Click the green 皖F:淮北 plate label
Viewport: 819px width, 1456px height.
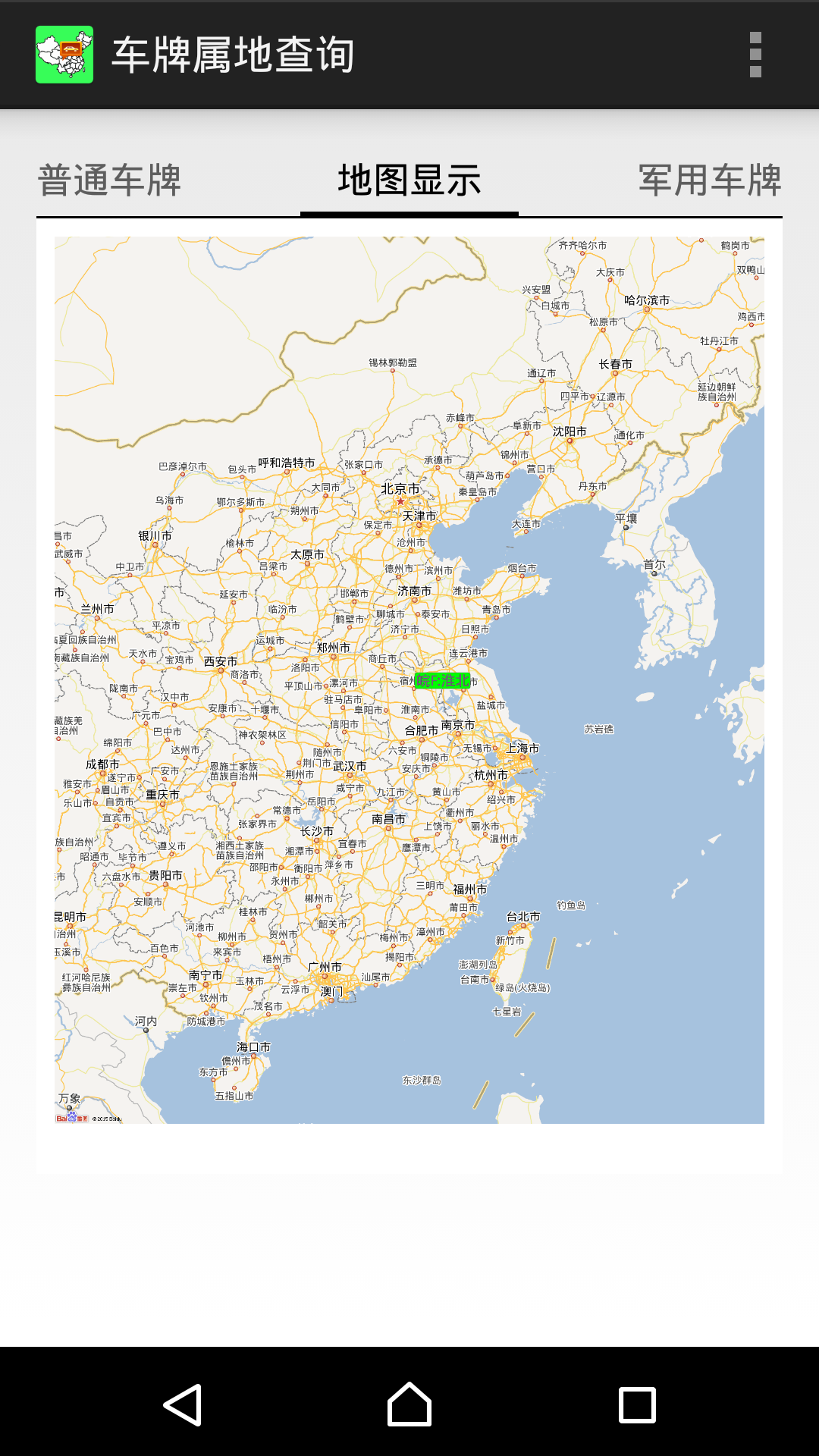coord(444,681)
